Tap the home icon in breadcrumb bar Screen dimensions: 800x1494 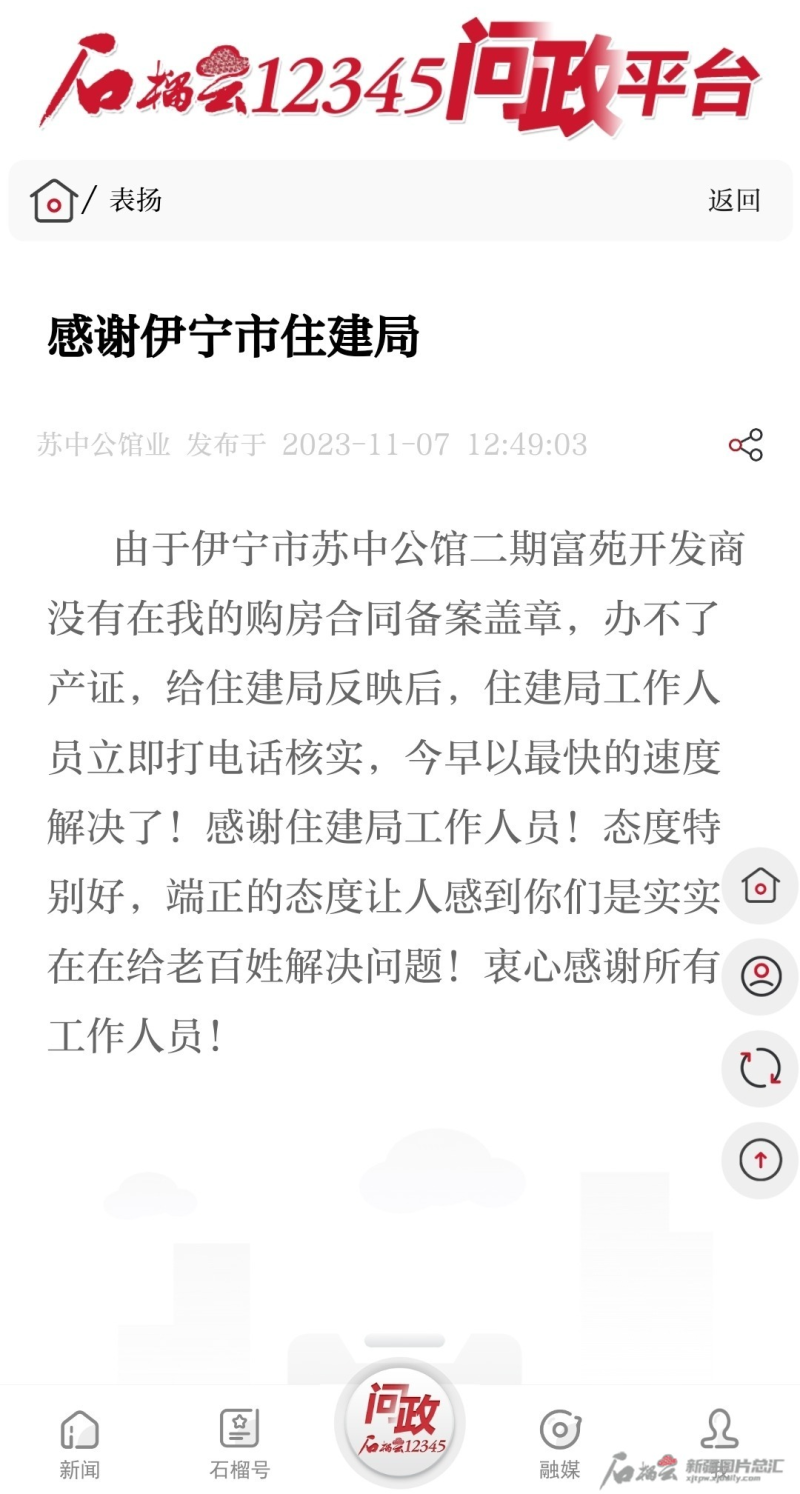tap(53, 200)
